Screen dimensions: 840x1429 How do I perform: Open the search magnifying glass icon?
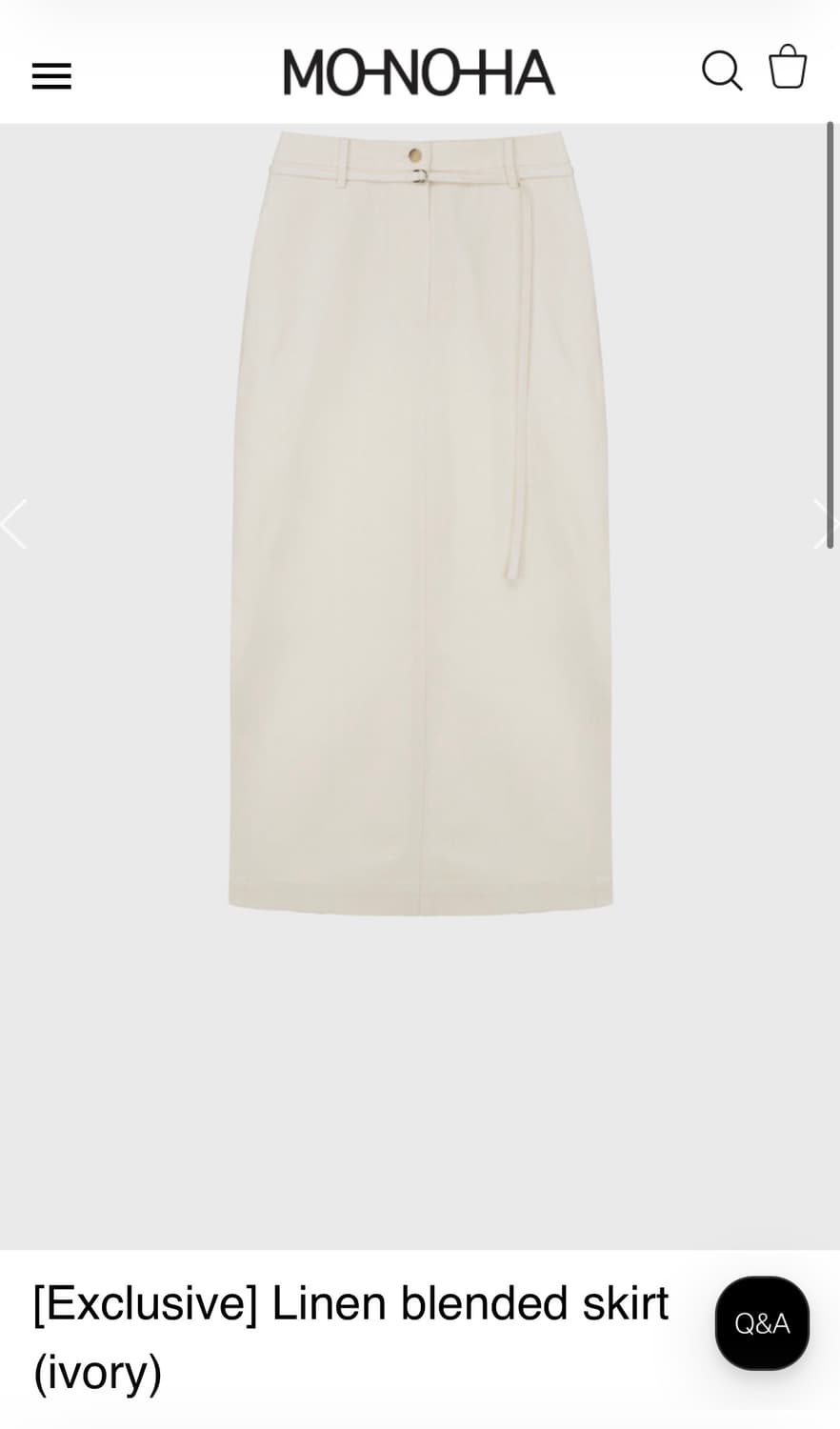pos(722,70)
